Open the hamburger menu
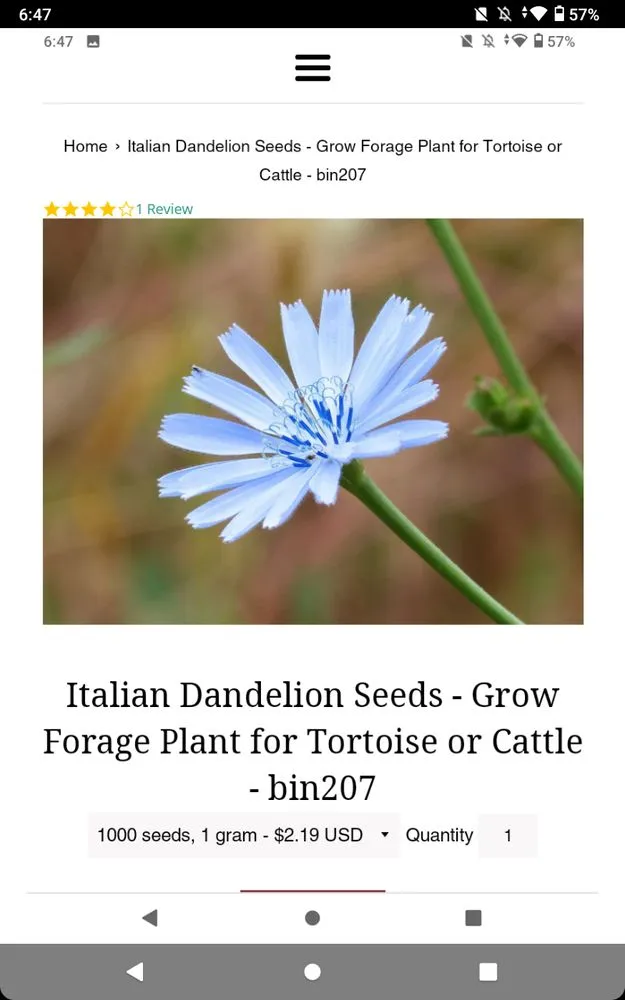This screenshot has width=625, height=1000. point(312,67)
